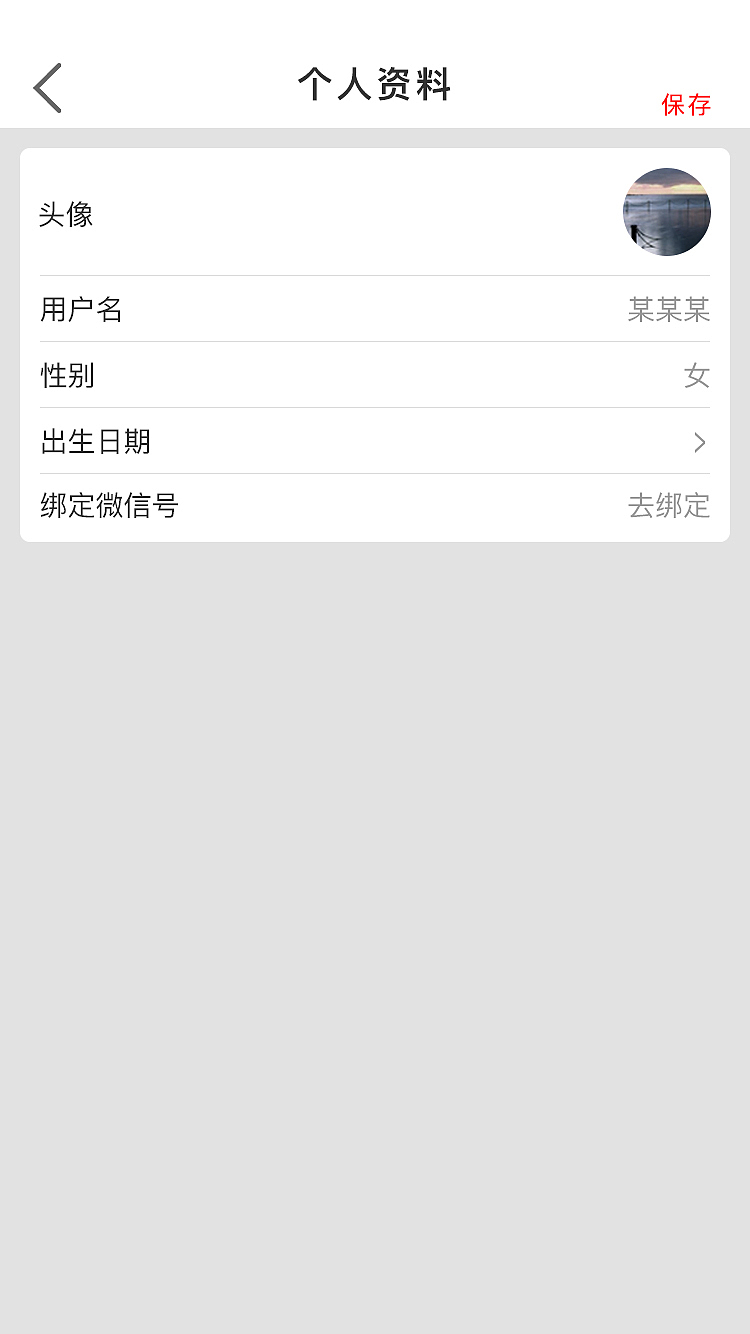
Task: Edit the 用户名 username row
Action: tap(375, 310)
